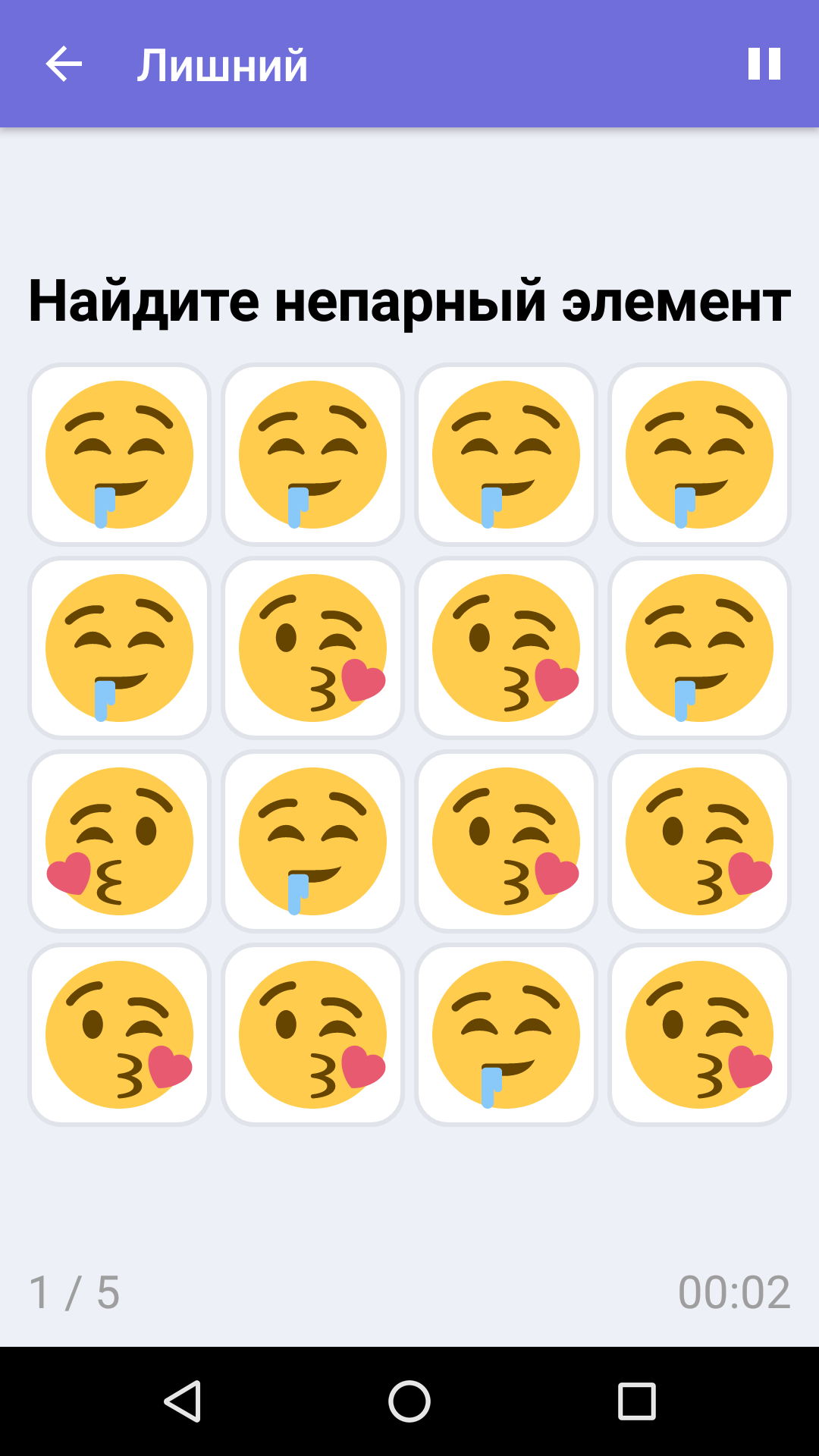Open the recent apps overview
This screenshot has width=819, height=1456.
pos(636,1401)
